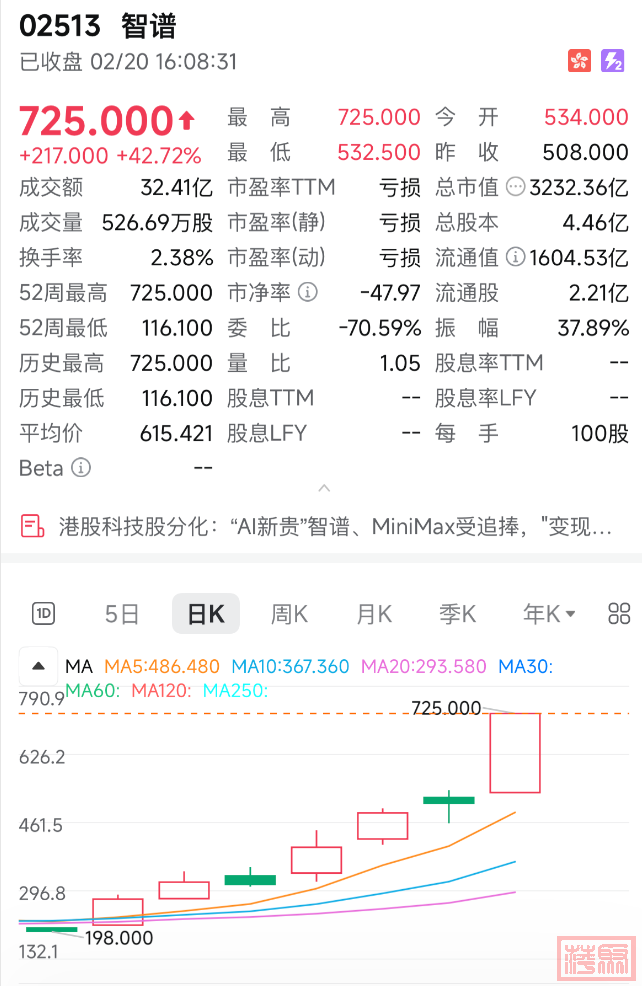Viewport: 642px width, 986px height.
Task: Tap the more icon beside 总市值
Action: (x=515, y=187)
